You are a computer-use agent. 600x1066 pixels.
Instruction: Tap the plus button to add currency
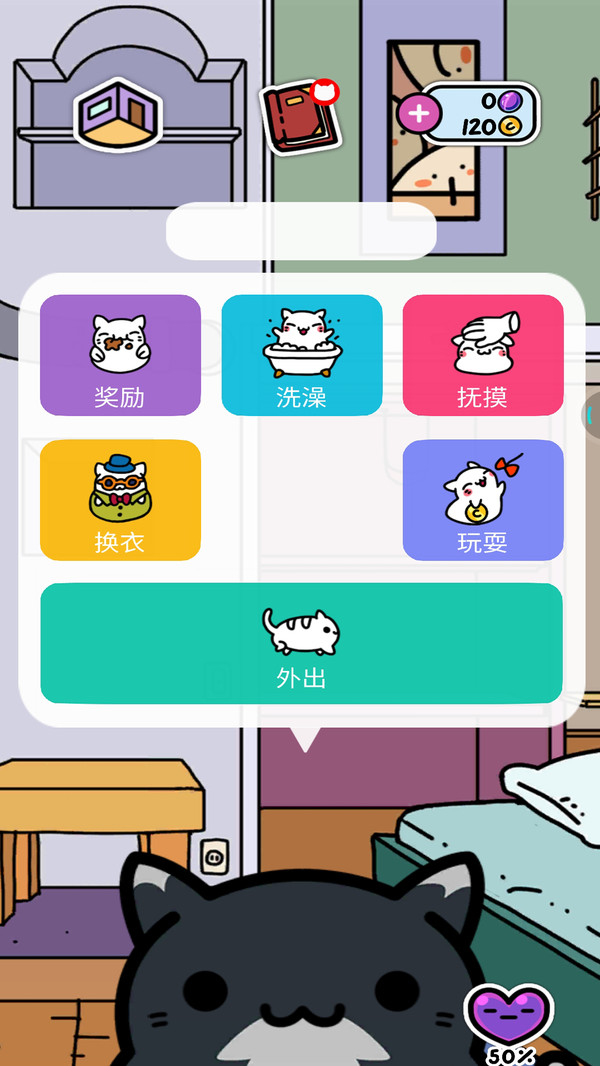point(419,113)
